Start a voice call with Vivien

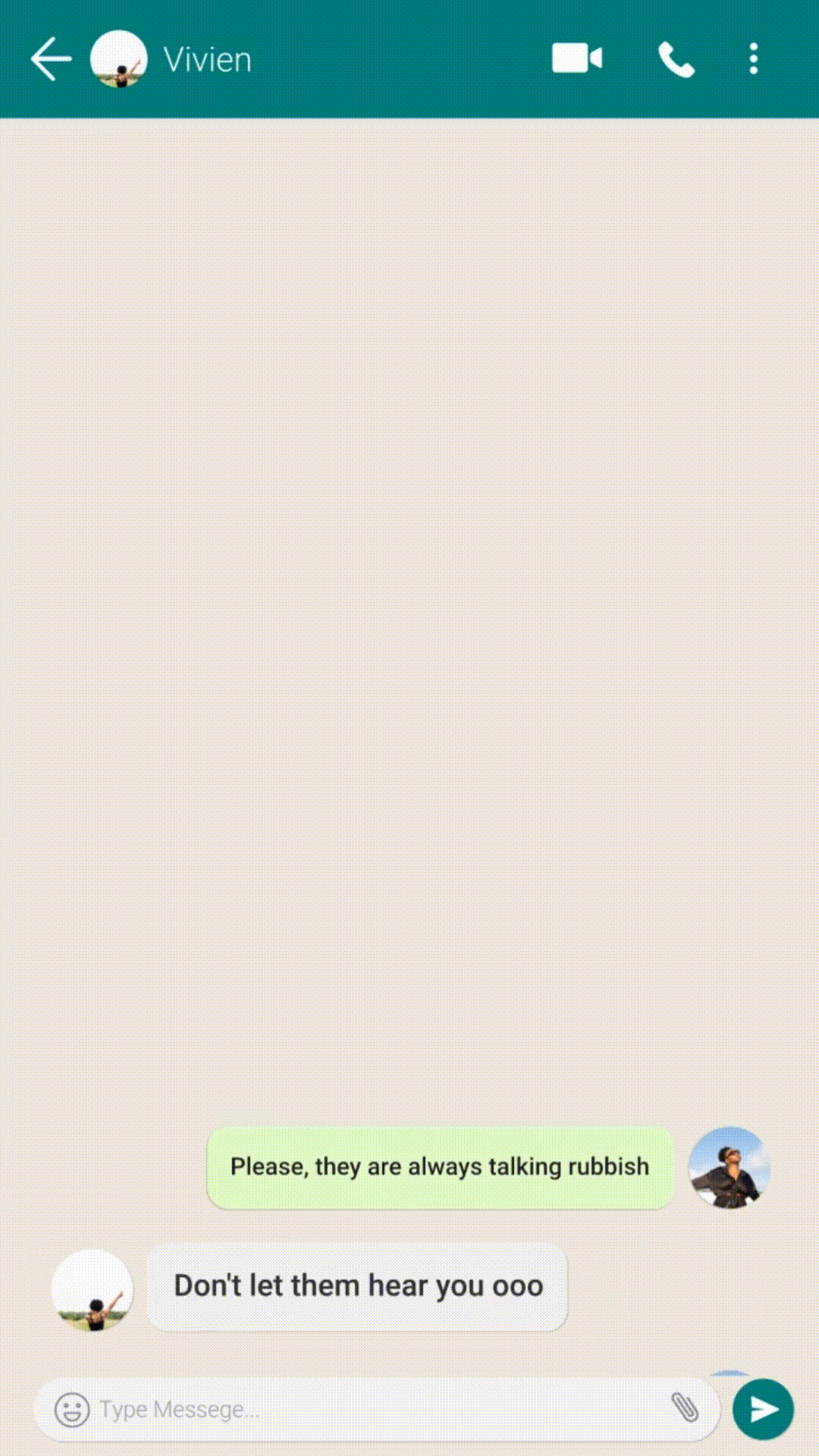[676, 59]
